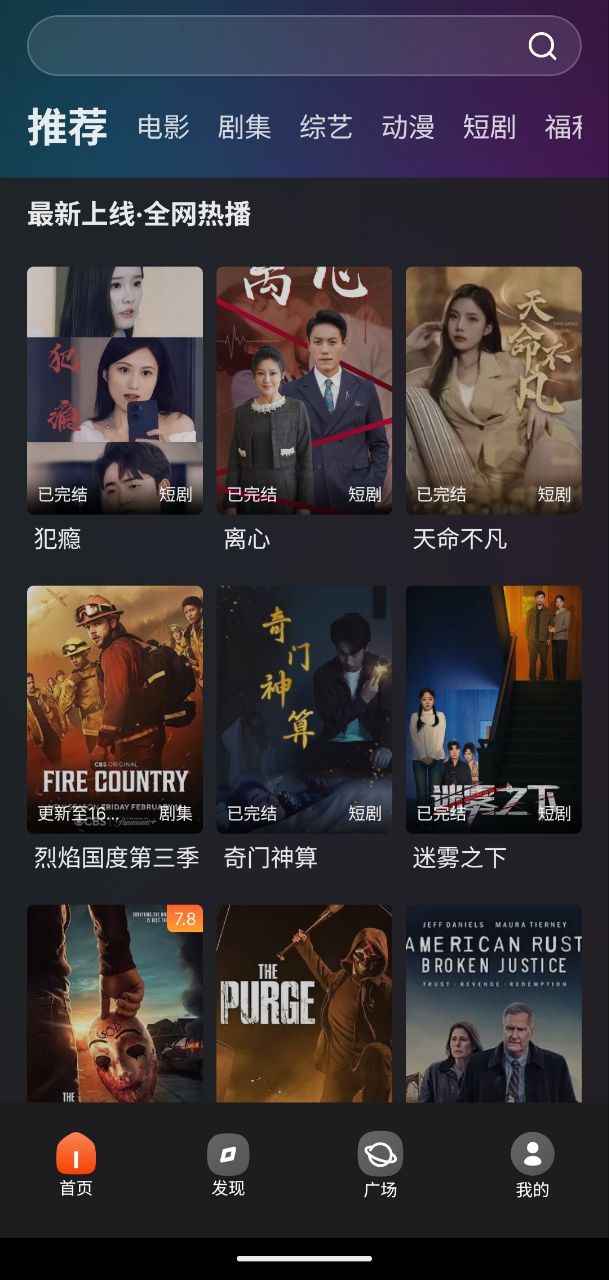
Task: Open the 动漫 tab
Action: pos(408,127)
